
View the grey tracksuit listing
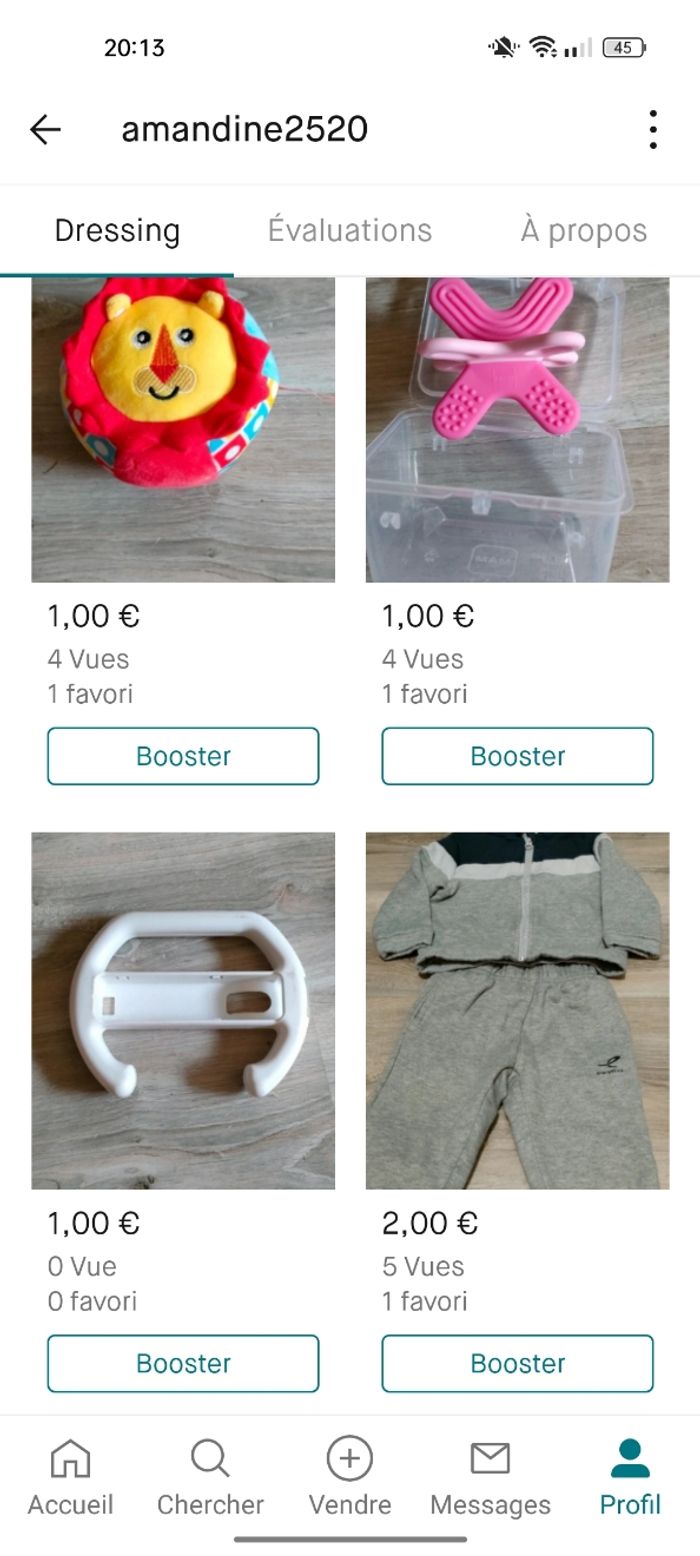(x=517, y=1010)
